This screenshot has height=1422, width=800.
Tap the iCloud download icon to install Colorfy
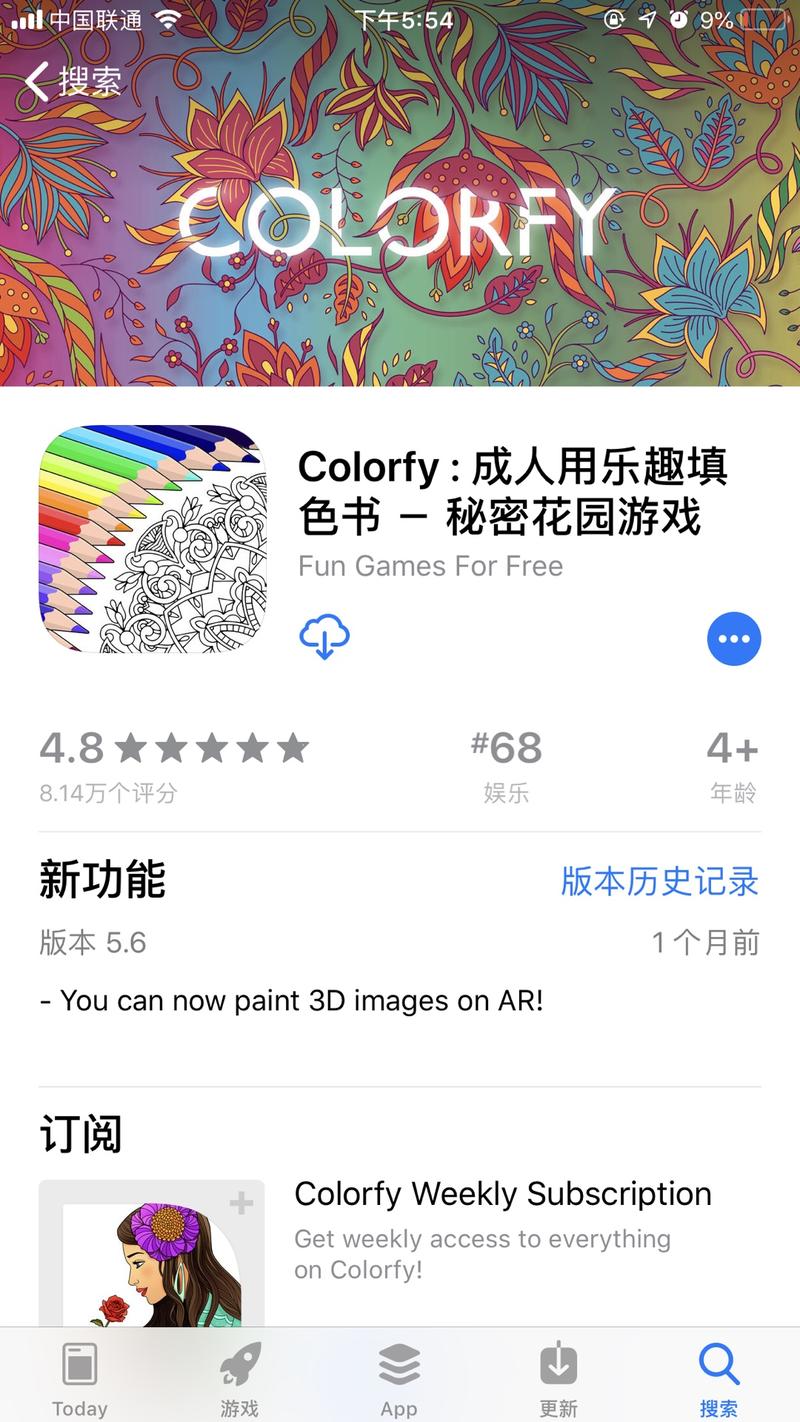[x=324, y=638]
